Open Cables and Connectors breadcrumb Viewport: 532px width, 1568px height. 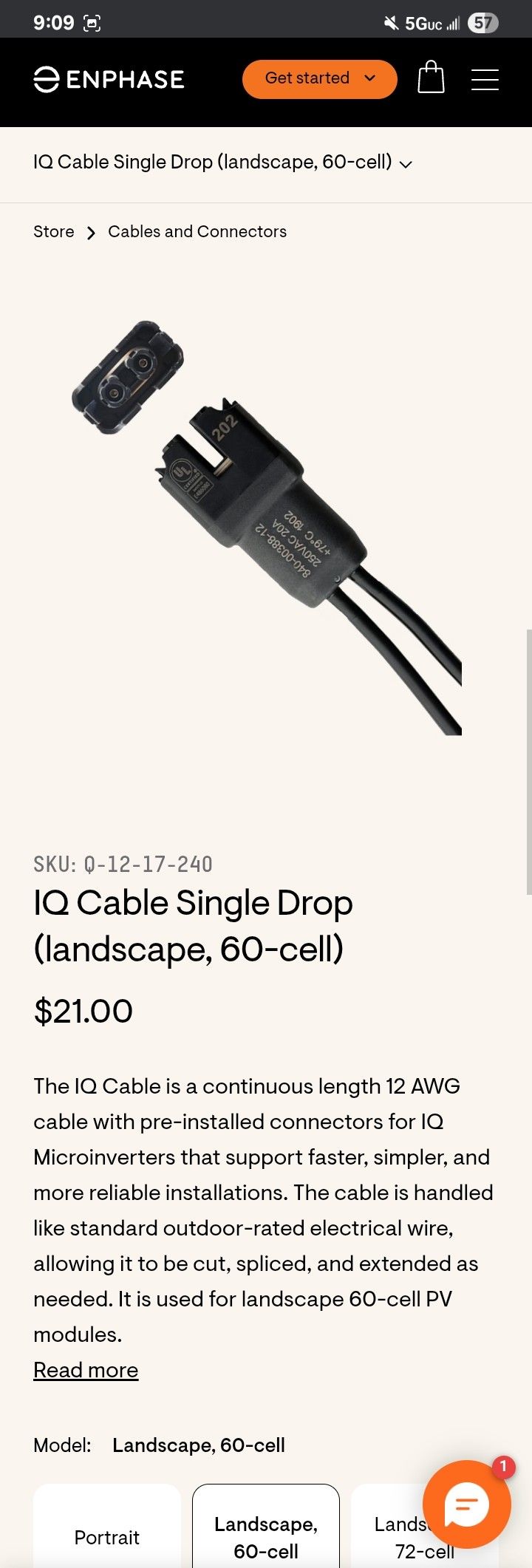point(197,231)
